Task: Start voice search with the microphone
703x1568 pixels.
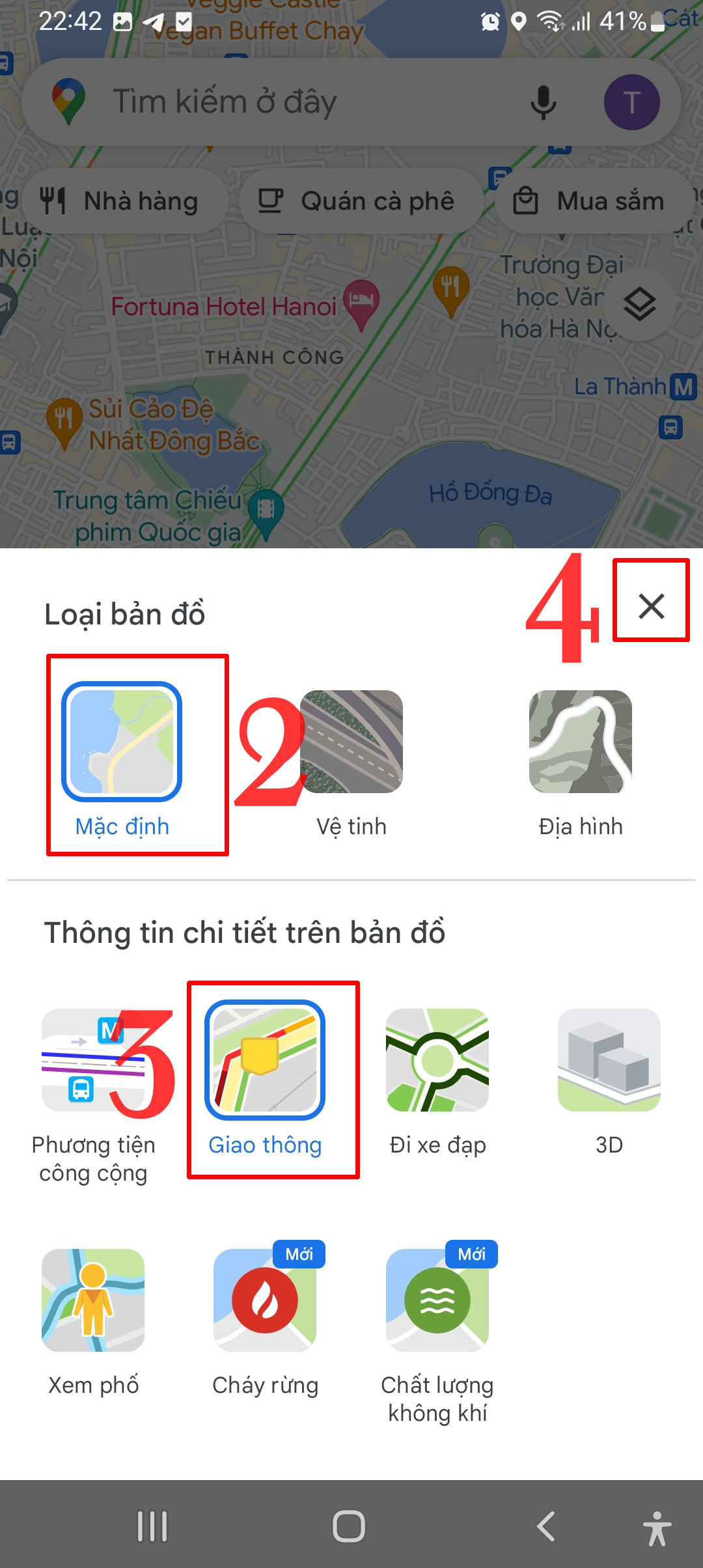Action: [x=544, y=102]
